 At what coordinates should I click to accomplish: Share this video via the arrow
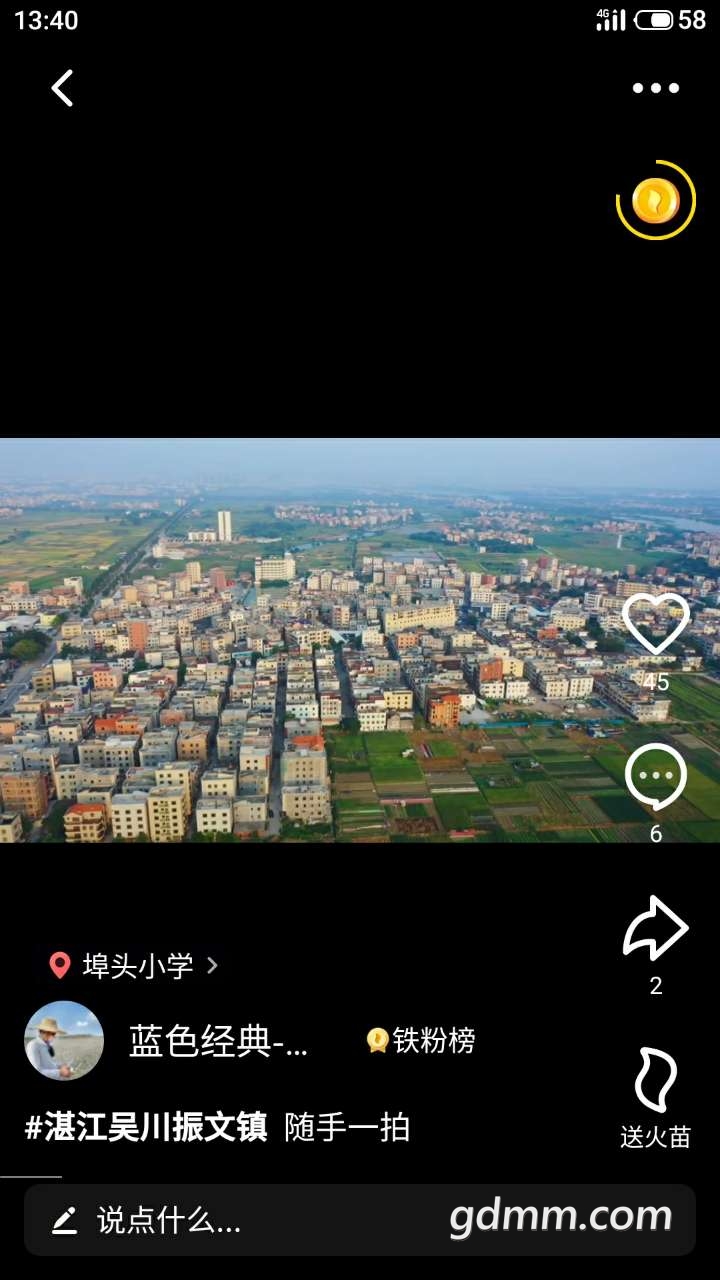point(655,929)
